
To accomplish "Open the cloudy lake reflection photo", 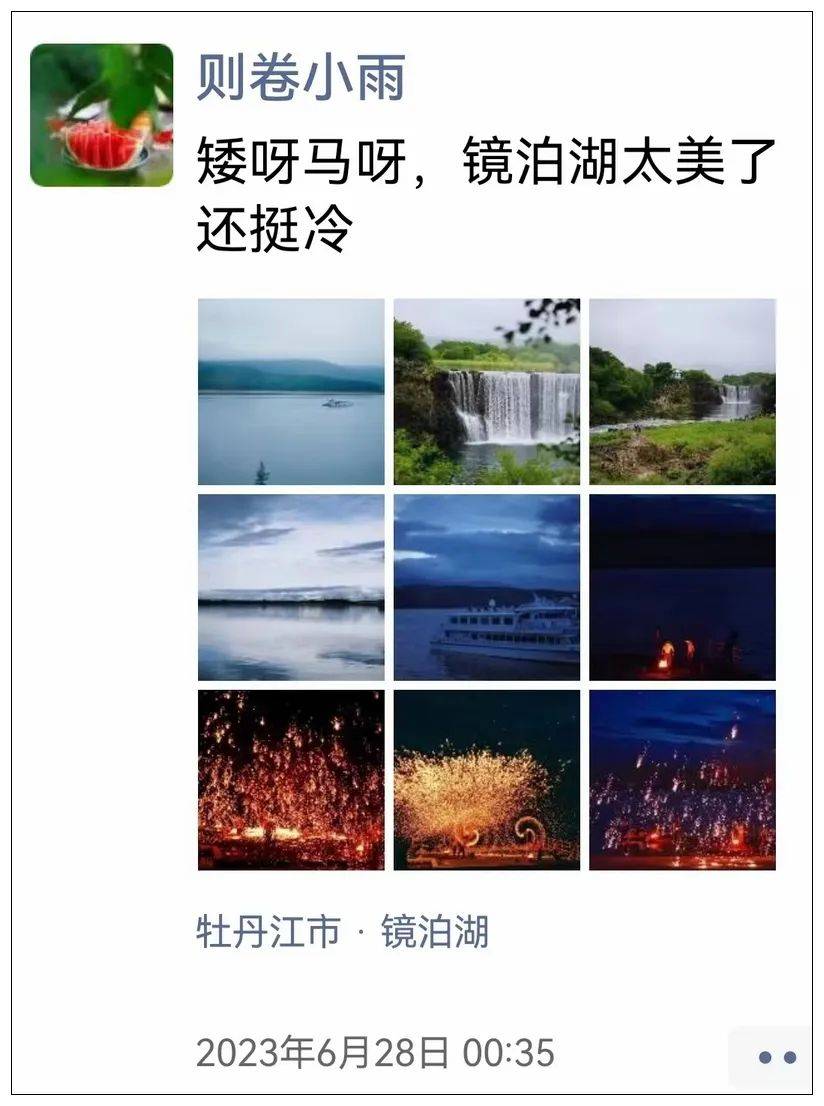I will click(291, 587).
